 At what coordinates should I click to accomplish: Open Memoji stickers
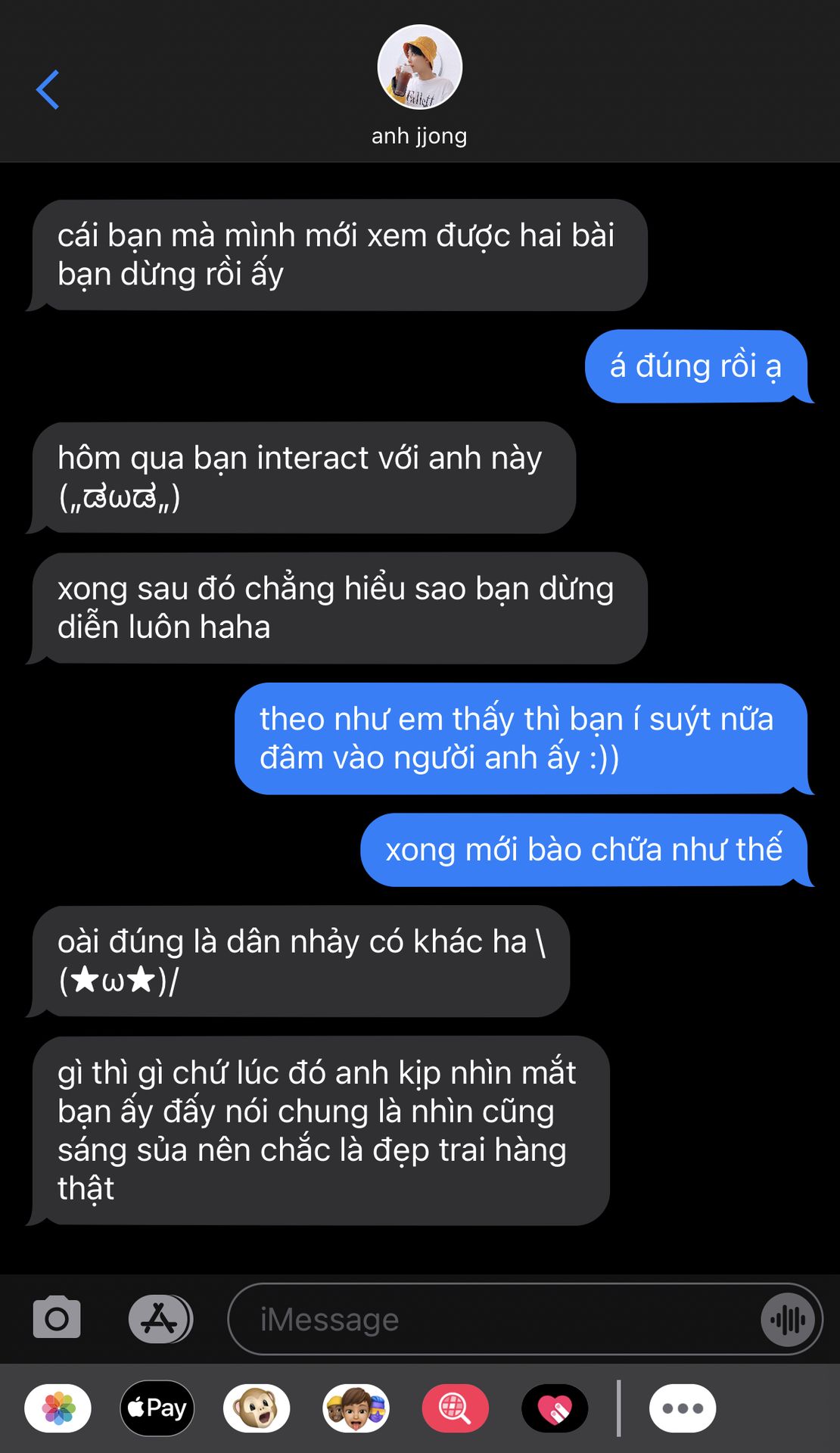pyautogui.click(x=356, y=1408)
